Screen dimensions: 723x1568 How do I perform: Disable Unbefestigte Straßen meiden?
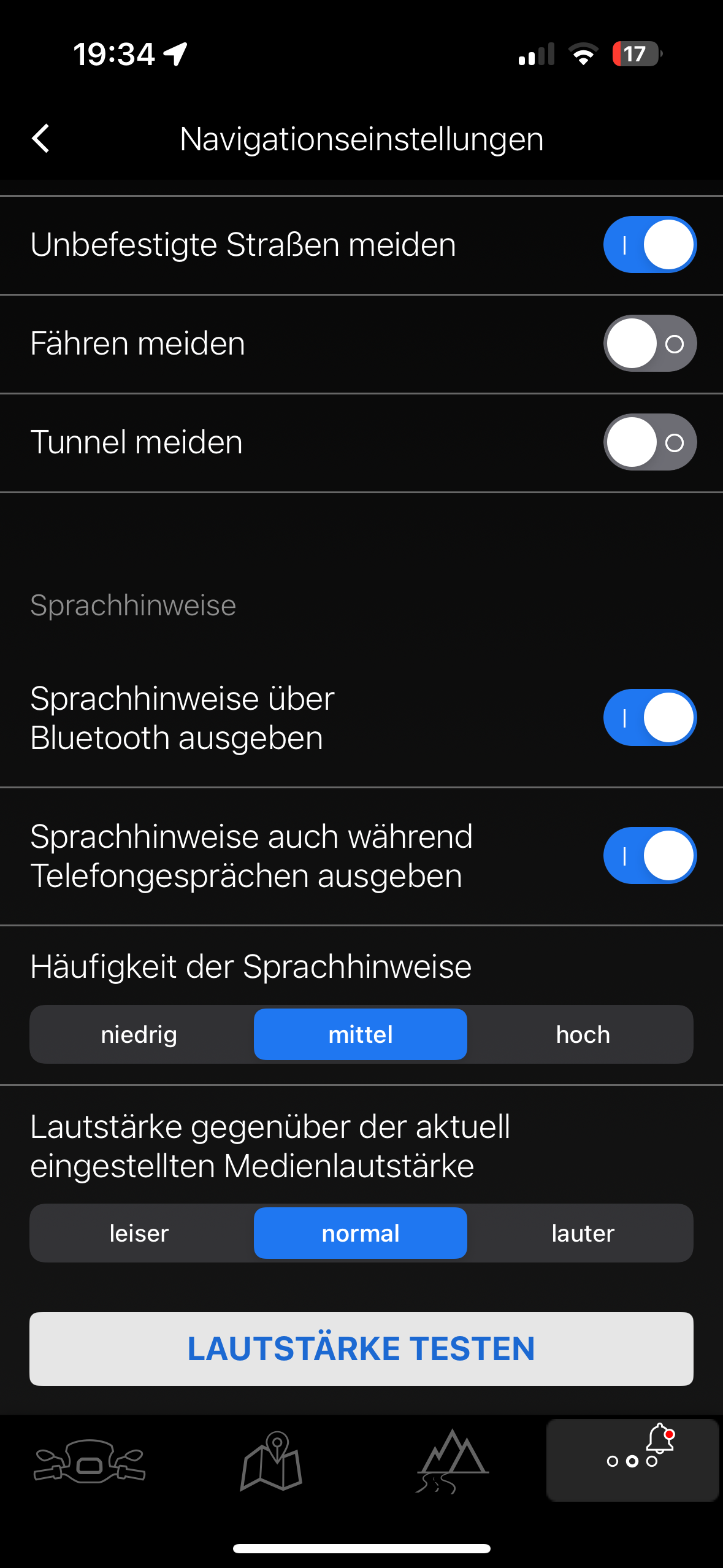point(650,245)
